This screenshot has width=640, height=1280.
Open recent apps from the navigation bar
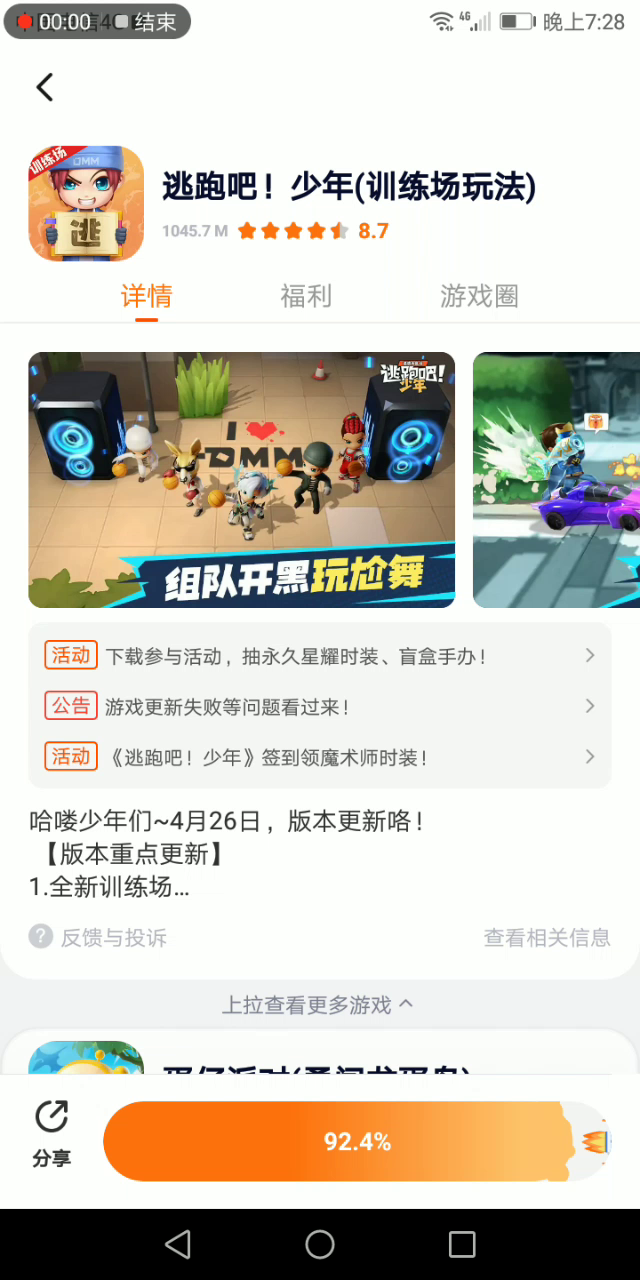point(462,1244)
